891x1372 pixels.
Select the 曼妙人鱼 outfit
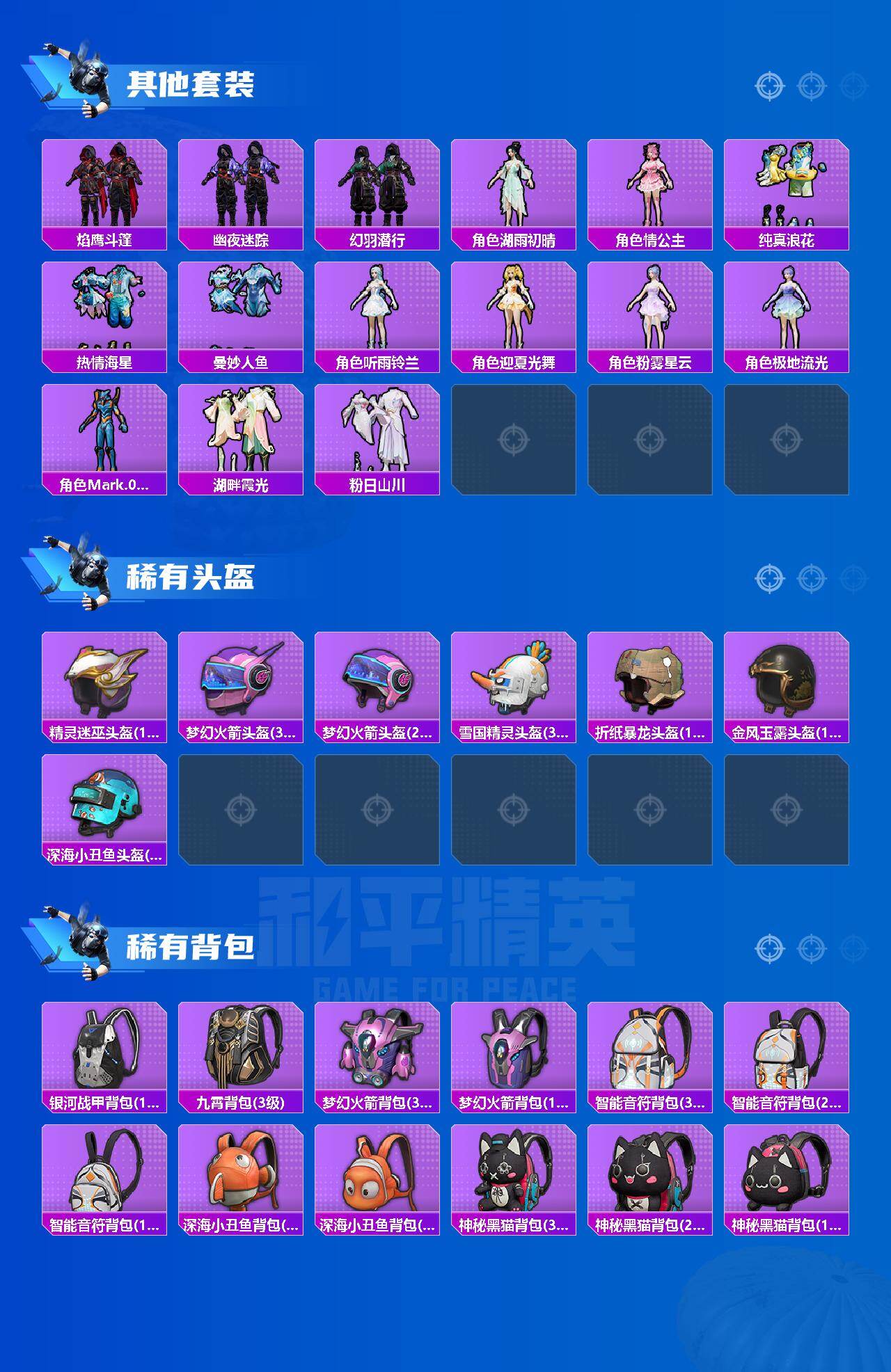242,313
